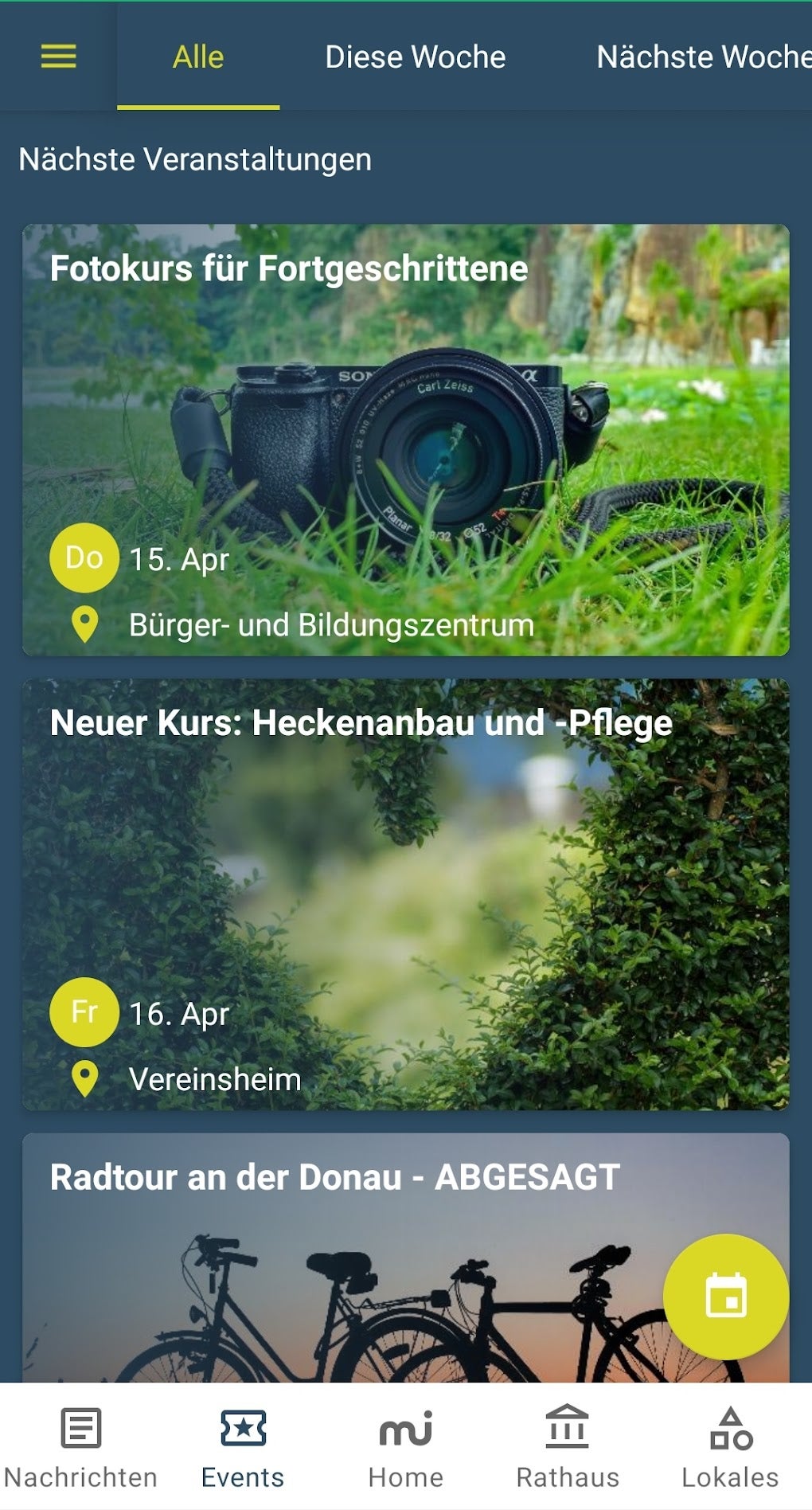
Task: Select the Alle events tab
Action: click(x=199, y=57)
